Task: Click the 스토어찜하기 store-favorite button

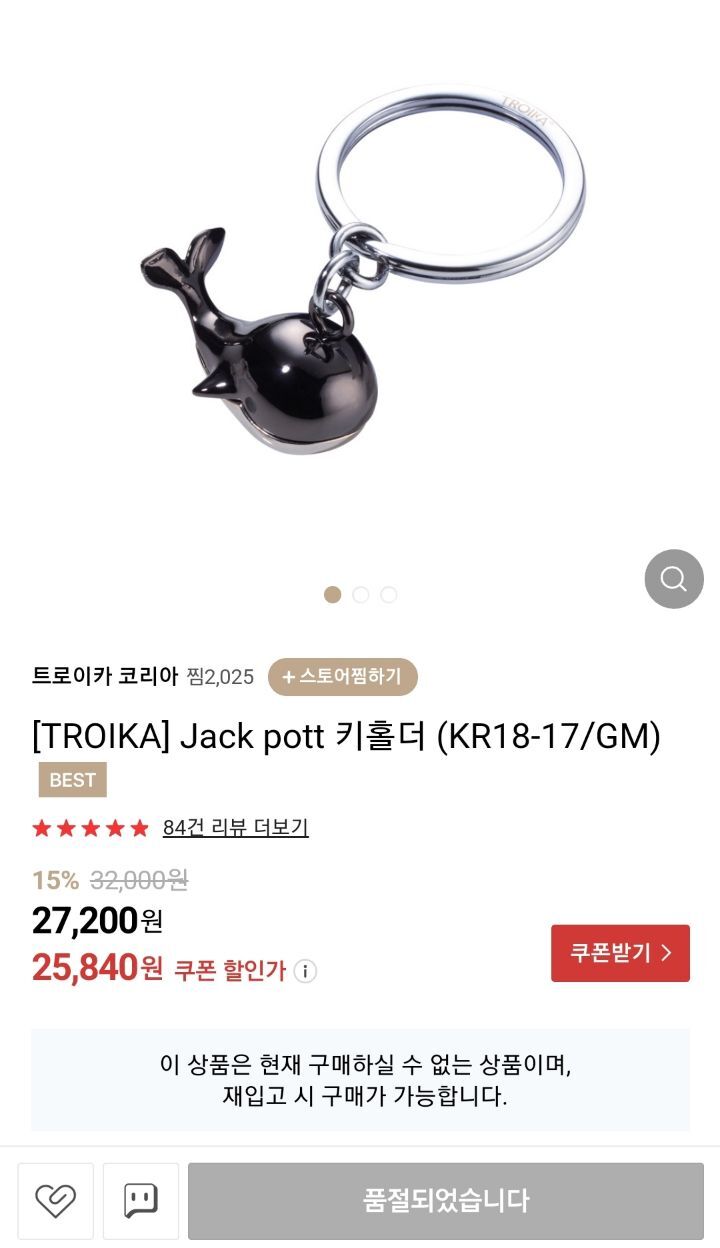Action: 345,677
